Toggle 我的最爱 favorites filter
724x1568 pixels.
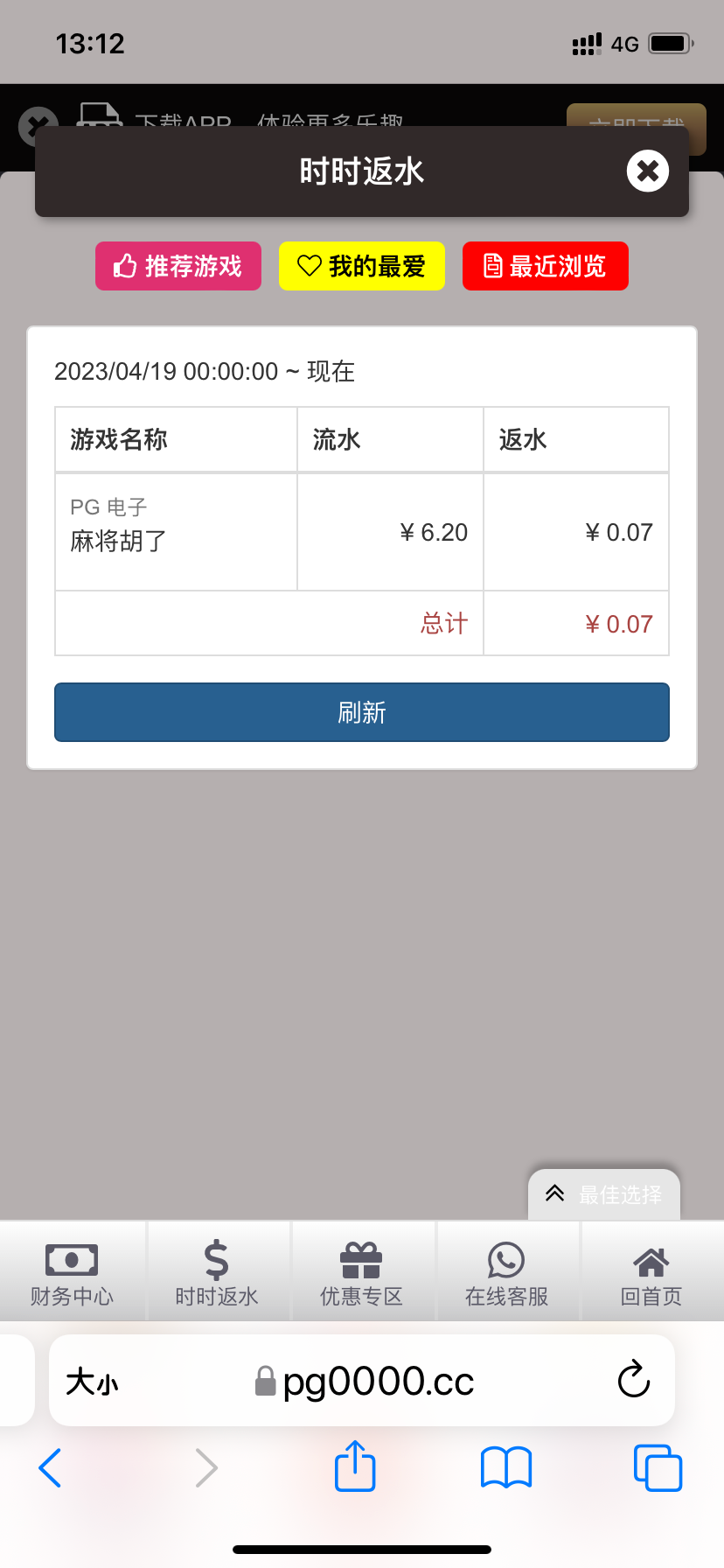coord(362,265)
